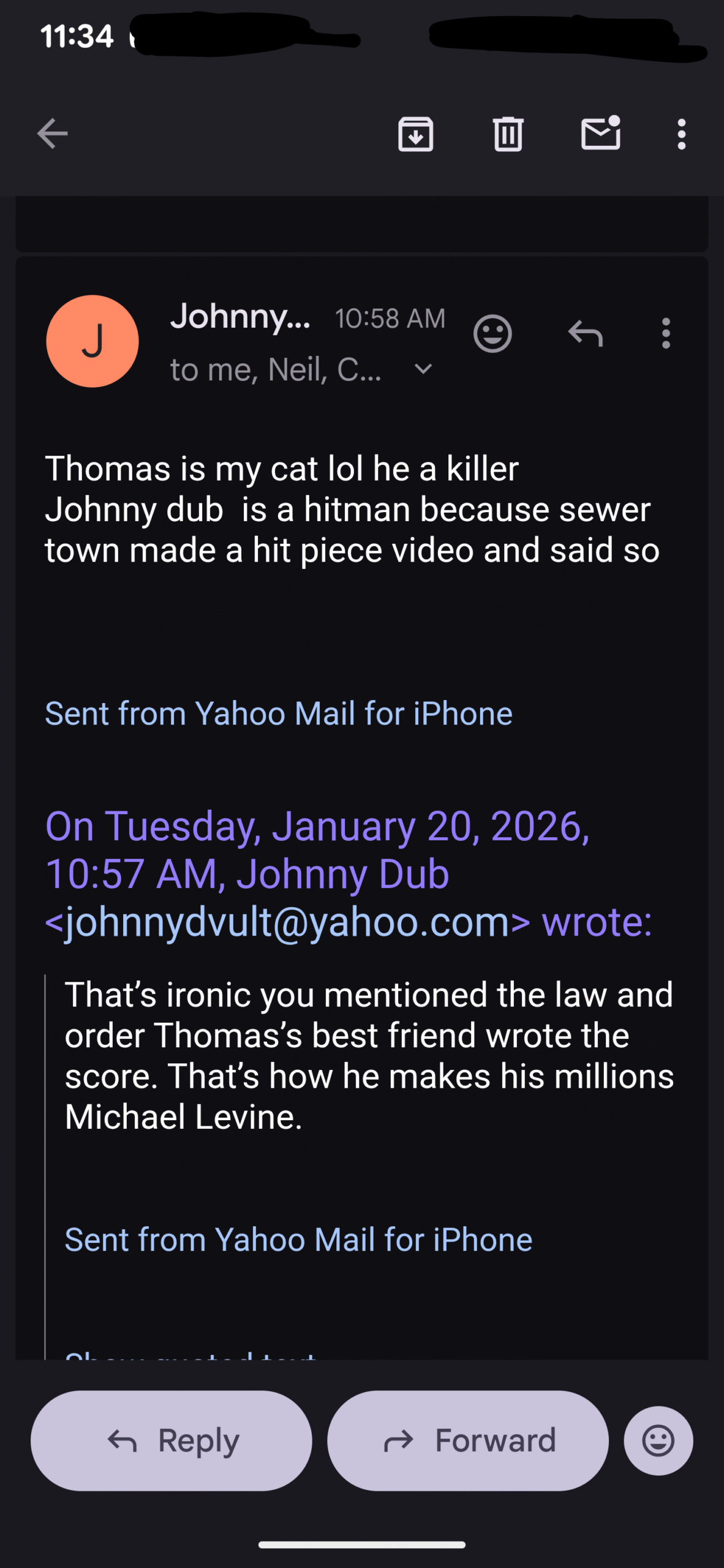Mark the email as unread

click(x=600, y=134)
